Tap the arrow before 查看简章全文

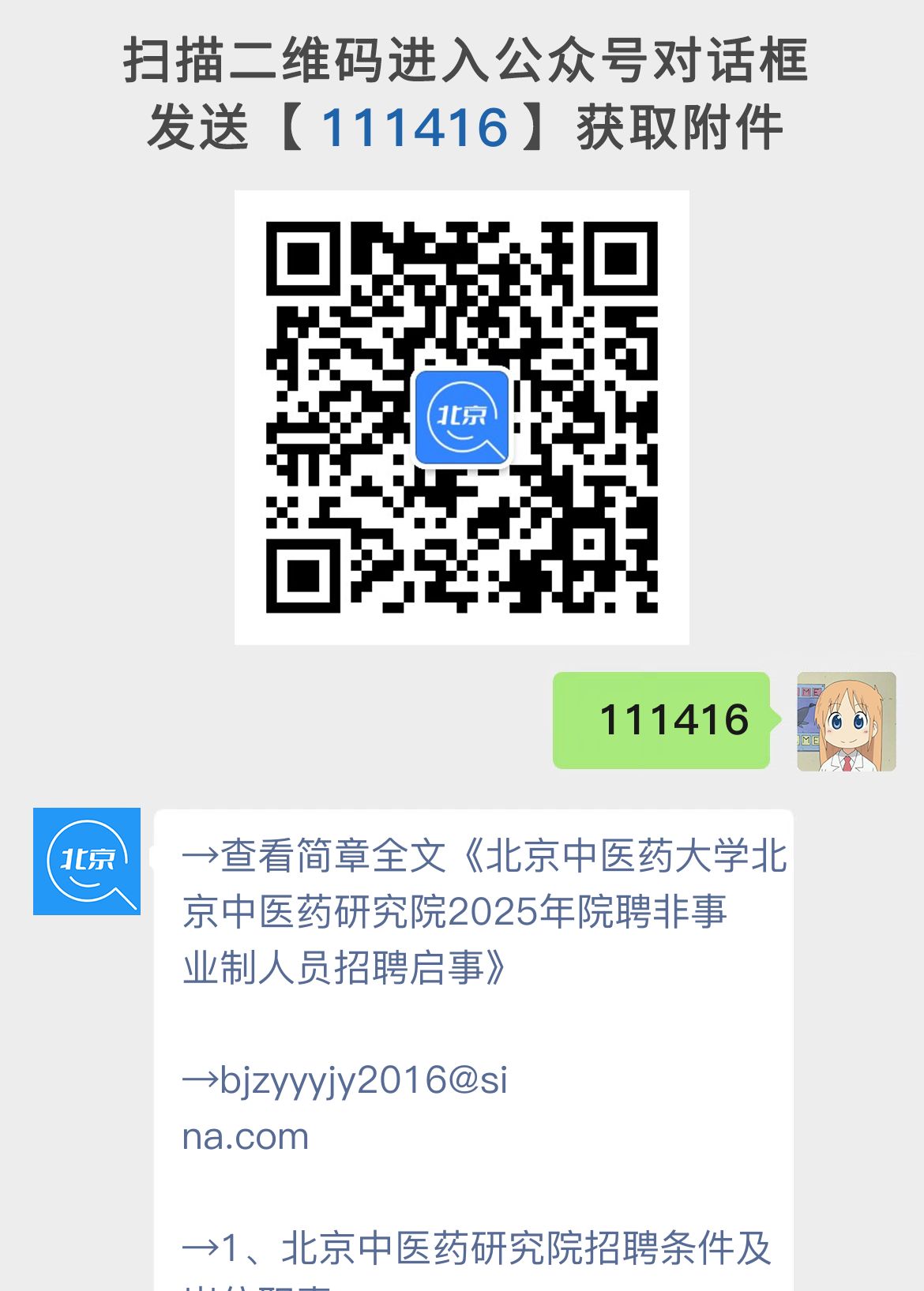click(201, 858)
